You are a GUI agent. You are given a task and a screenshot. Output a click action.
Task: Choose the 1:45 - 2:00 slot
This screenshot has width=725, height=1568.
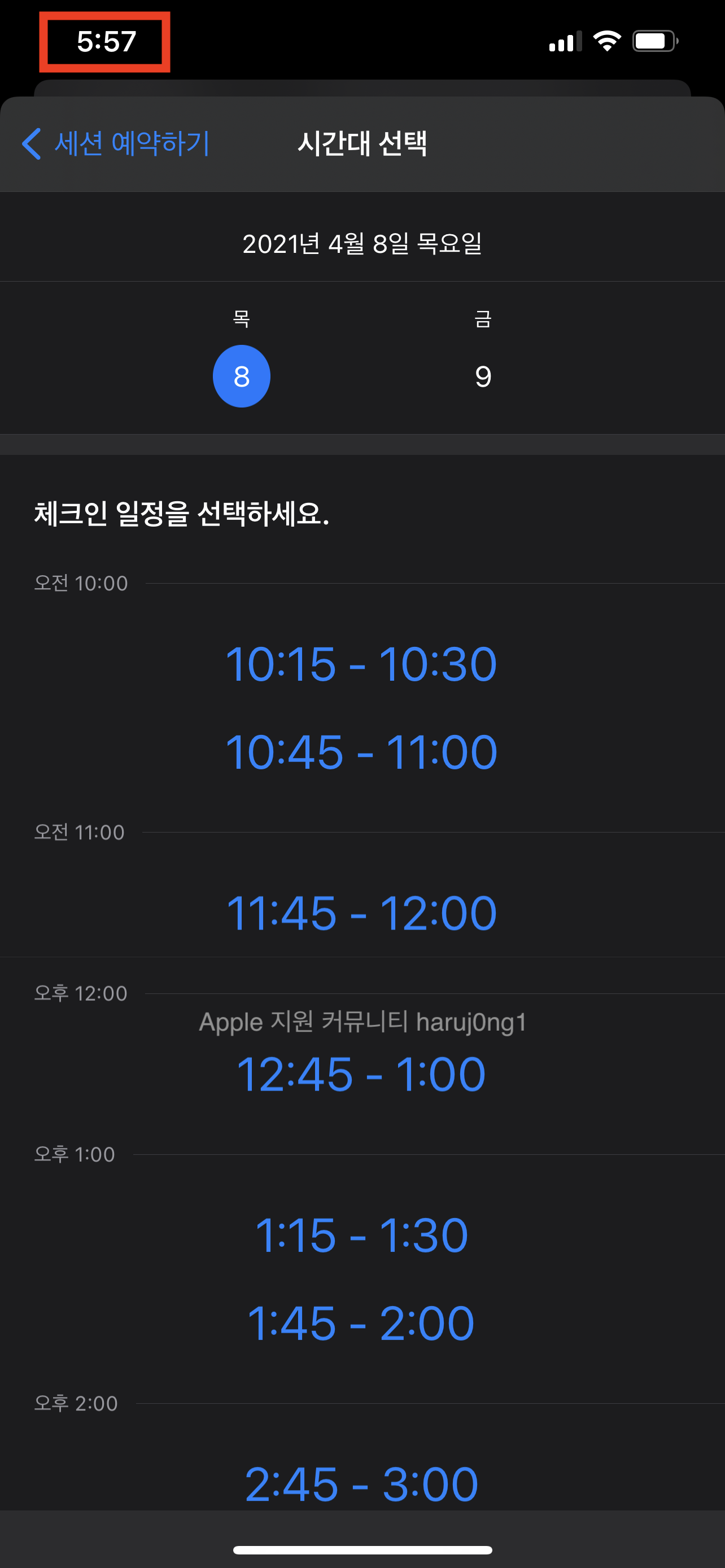coord(361,1323)
